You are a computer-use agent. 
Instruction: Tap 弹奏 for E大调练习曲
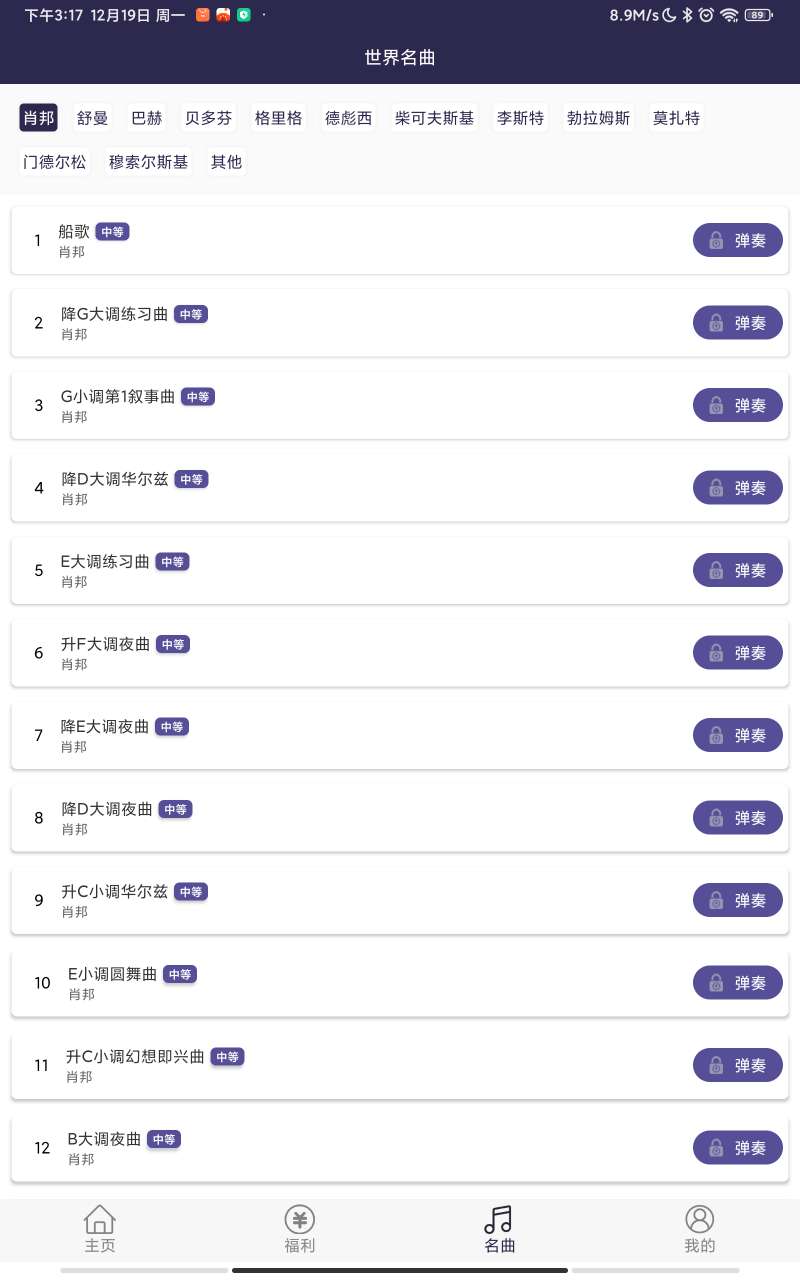(738, 570)
